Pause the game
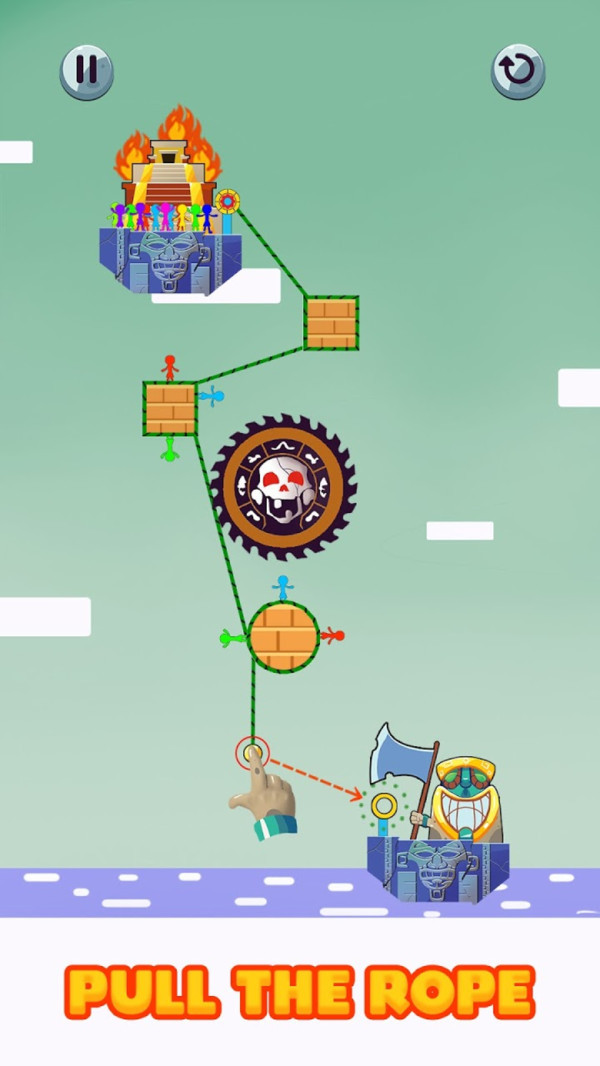 pos(86,71)
